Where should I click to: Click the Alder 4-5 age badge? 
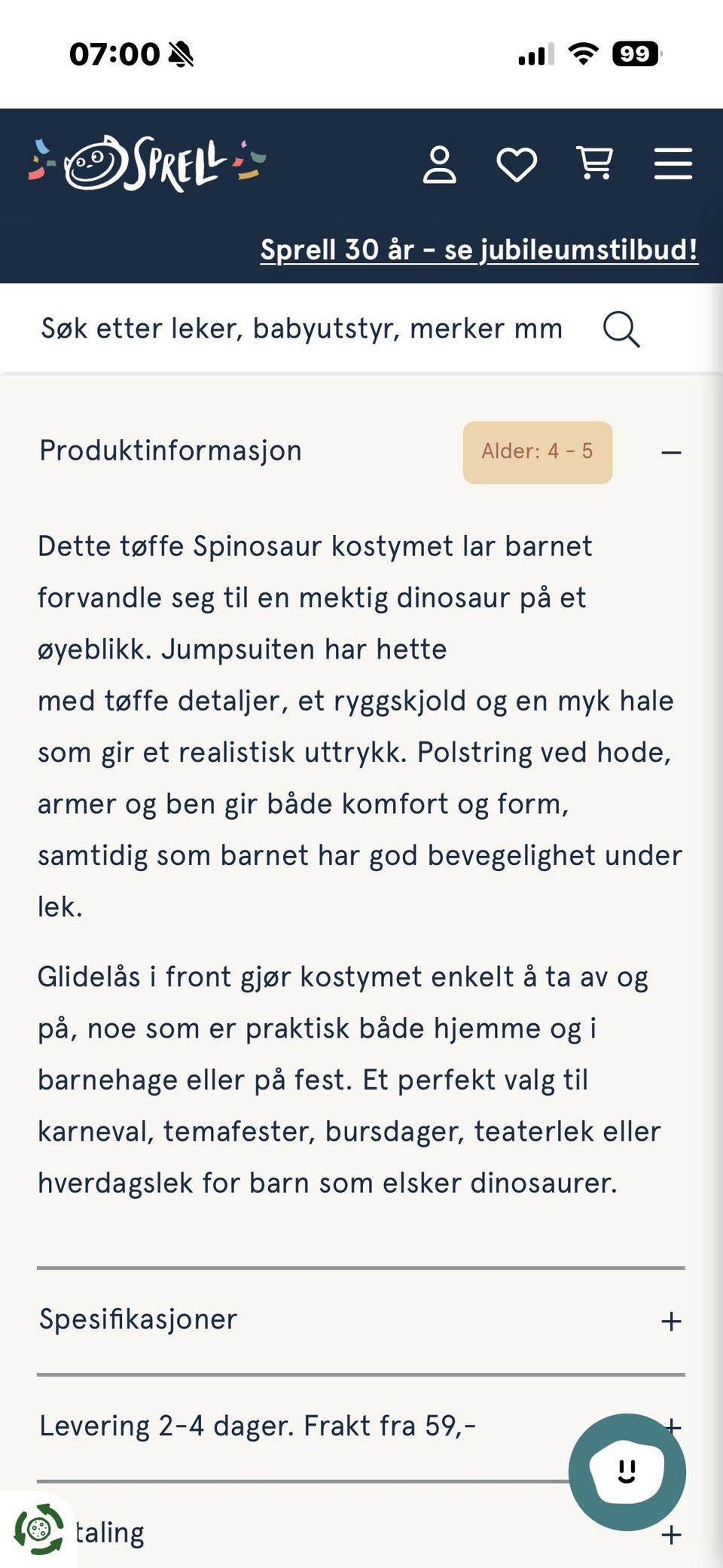537,451
